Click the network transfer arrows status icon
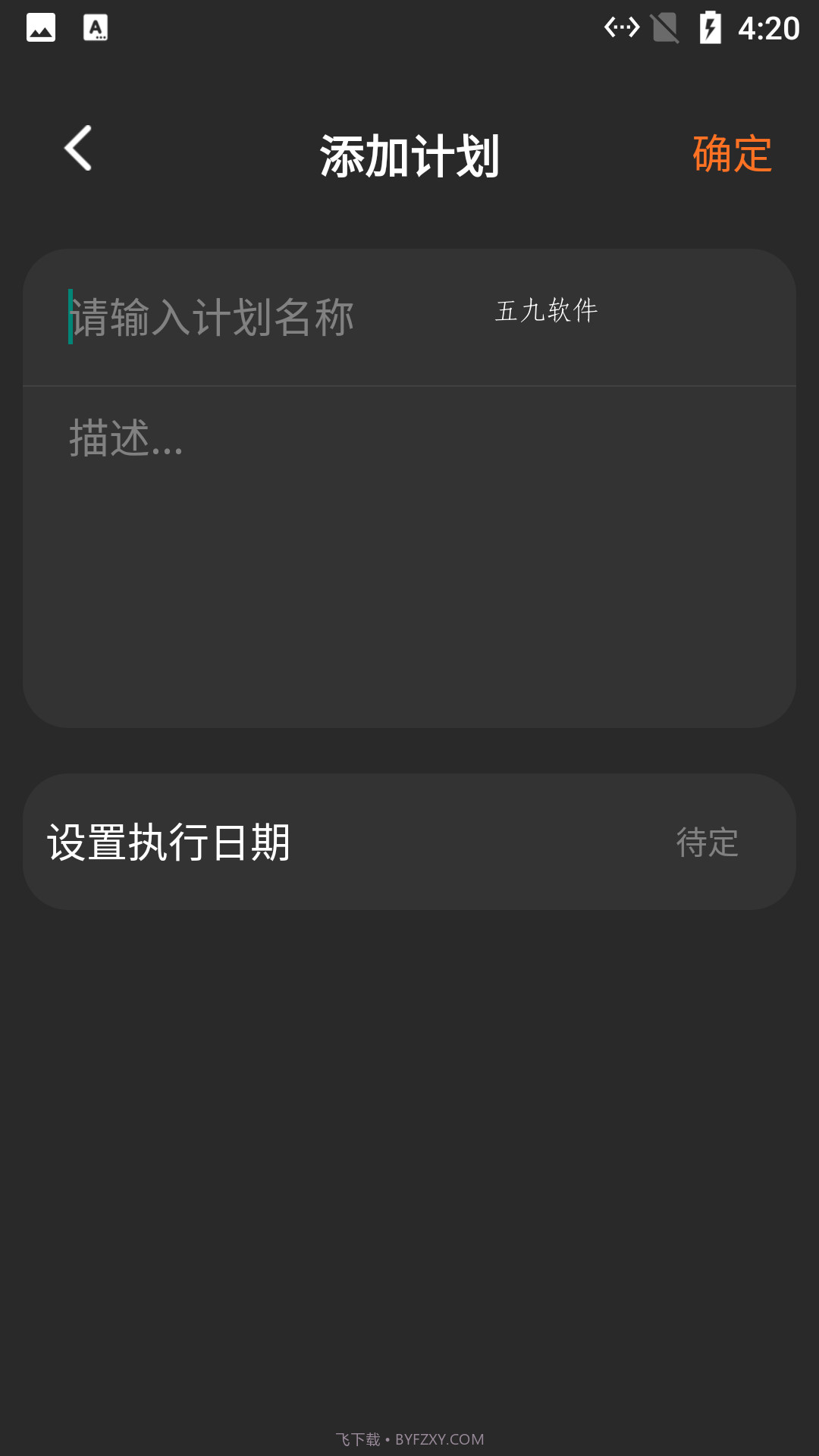This screenshot has width=819, height=1456. [x=622, y=28]
